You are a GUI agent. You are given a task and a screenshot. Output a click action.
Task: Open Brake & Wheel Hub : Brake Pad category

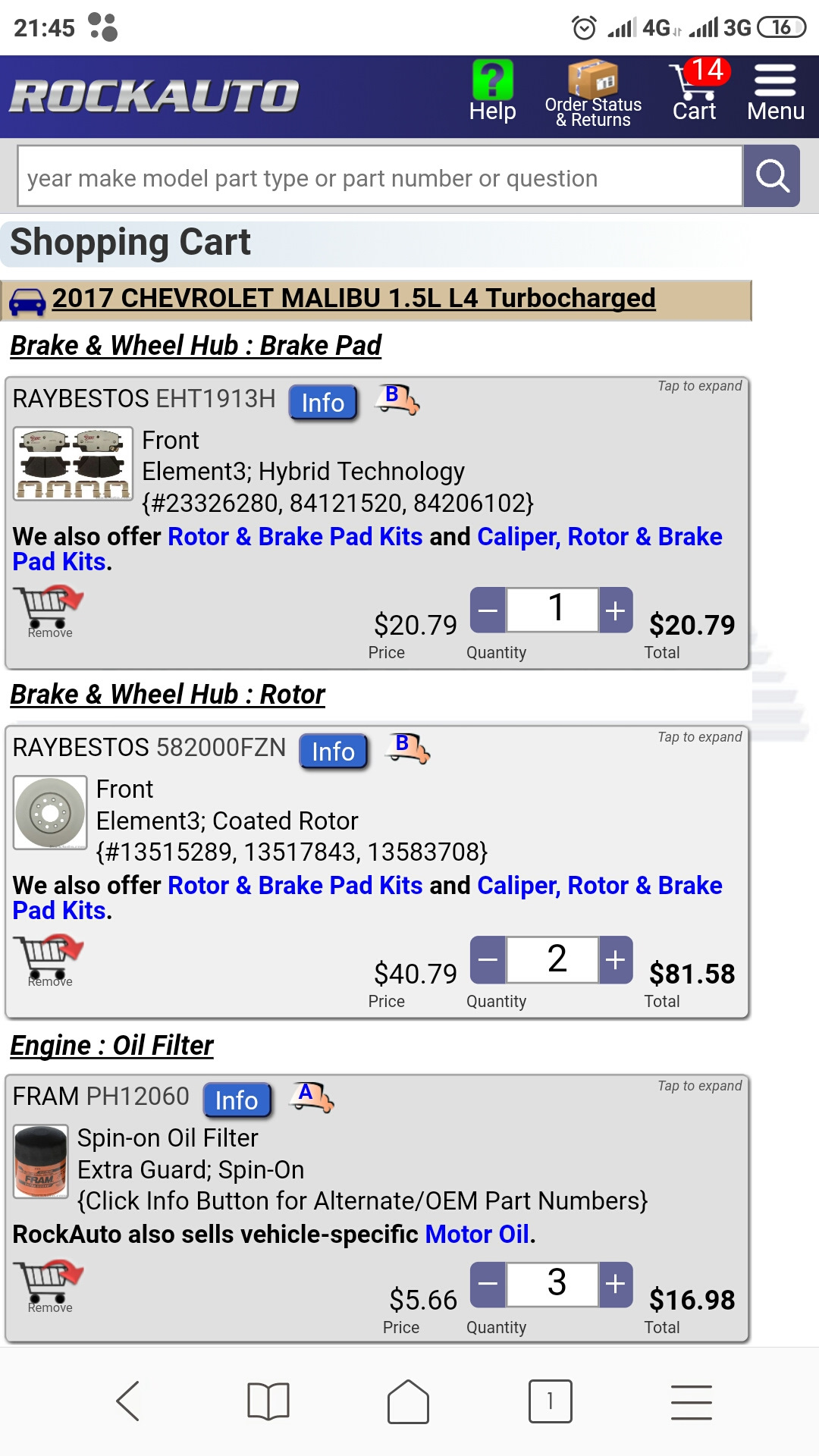196,346
